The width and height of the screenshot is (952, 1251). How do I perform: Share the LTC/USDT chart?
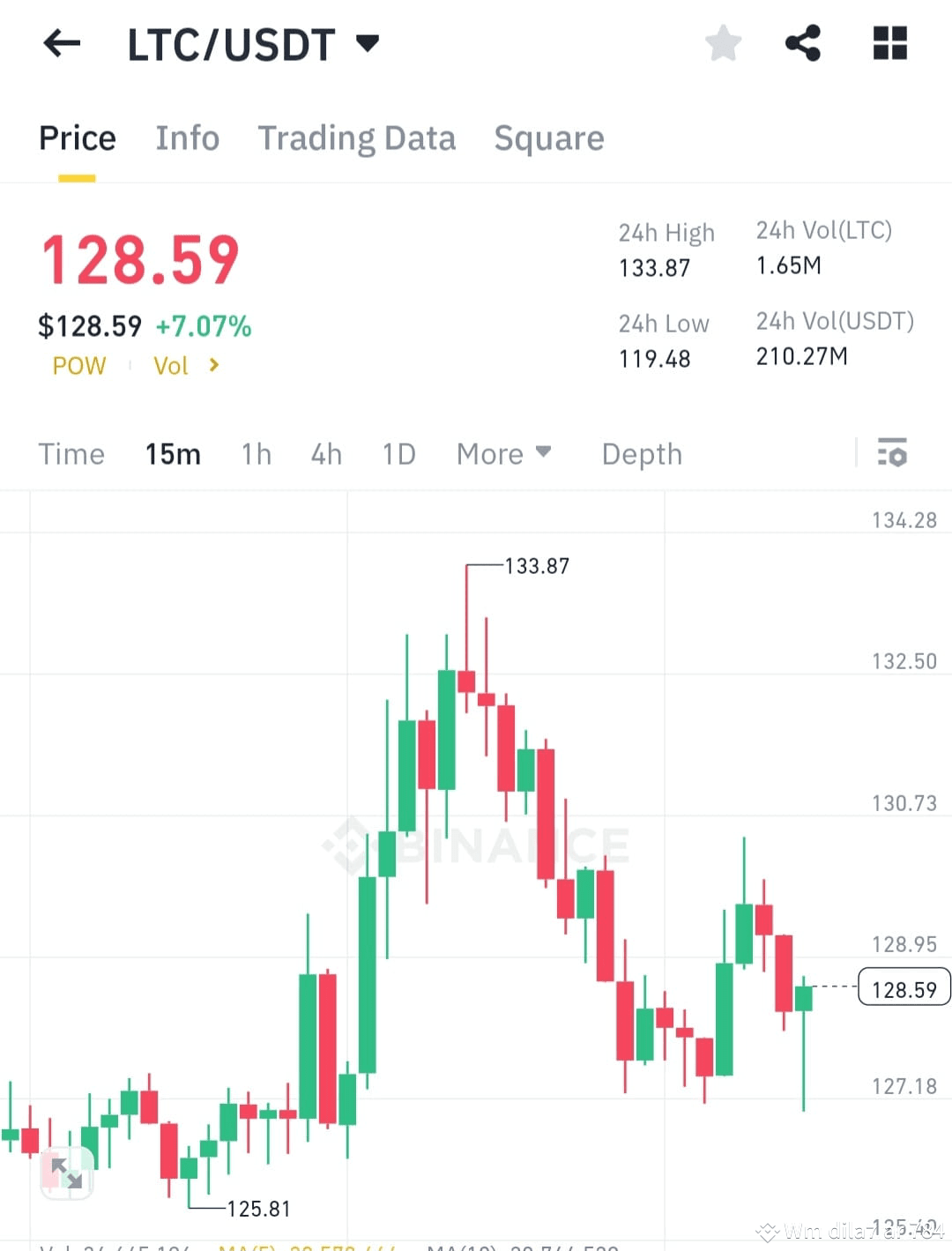801,43
